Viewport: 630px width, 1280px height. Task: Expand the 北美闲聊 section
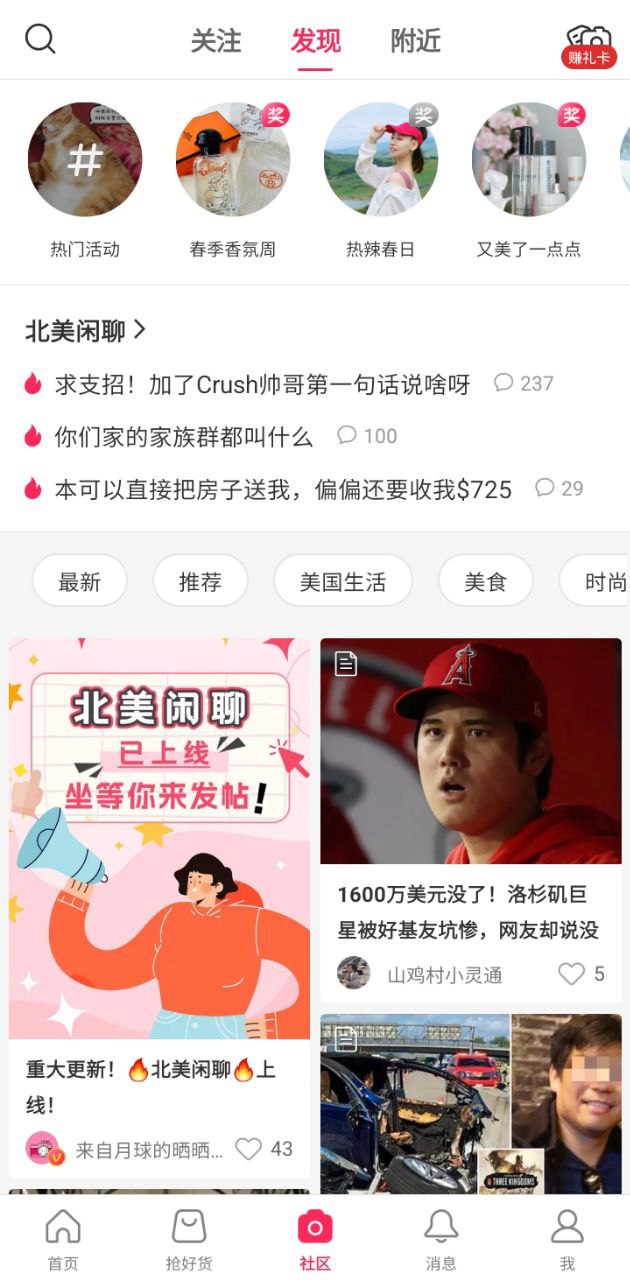pyautogui.click(x=86, y=330)
